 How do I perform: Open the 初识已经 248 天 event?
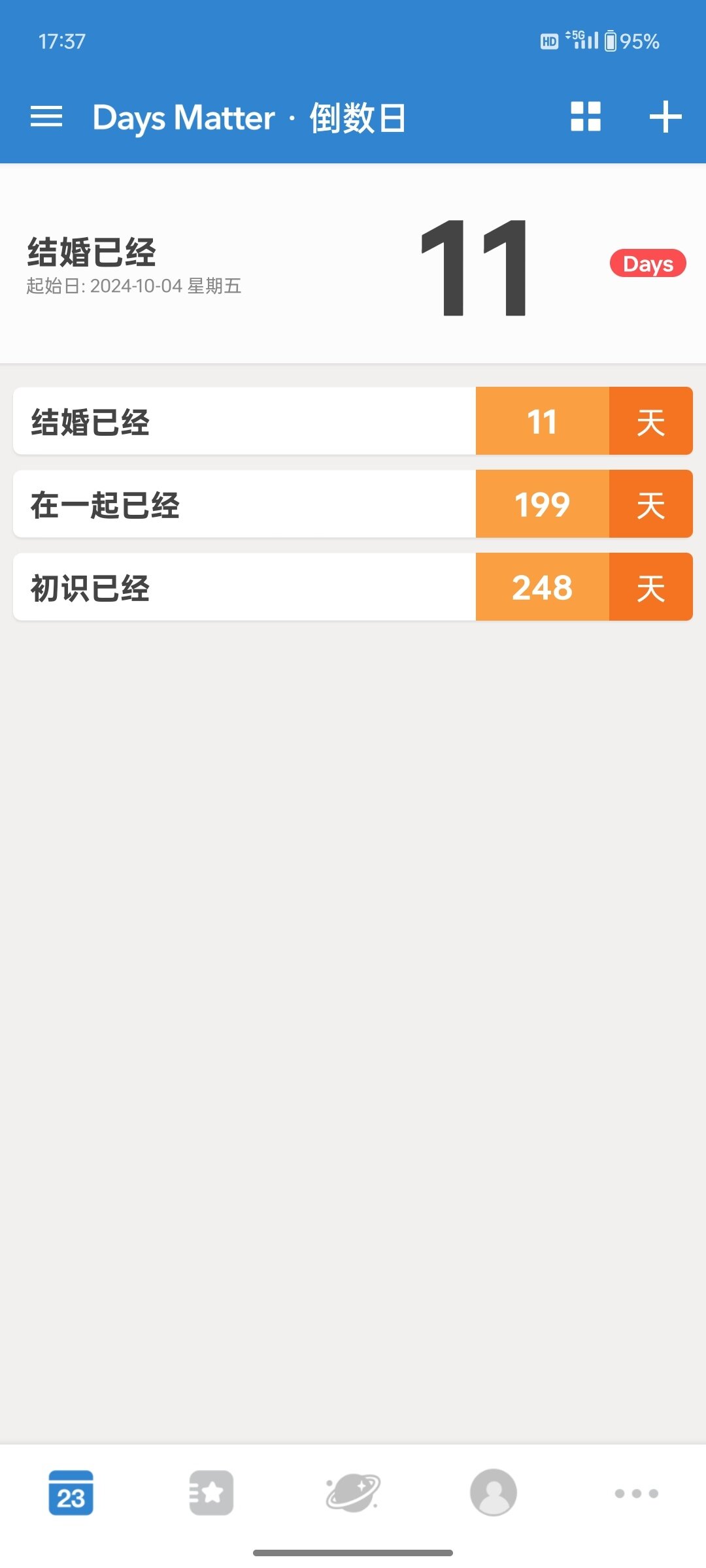click(353, 587)
